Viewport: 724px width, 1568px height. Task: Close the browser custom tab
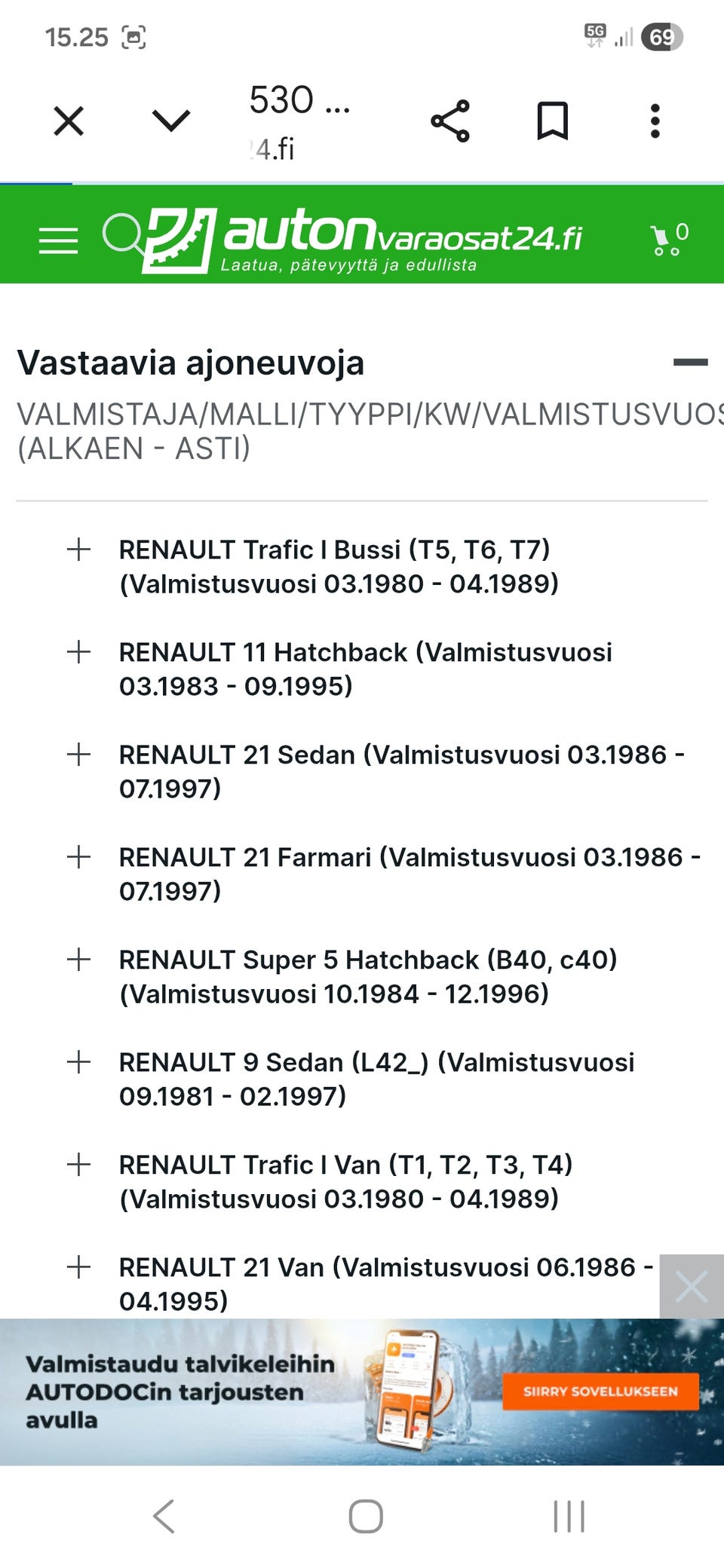tap(69, 121)
